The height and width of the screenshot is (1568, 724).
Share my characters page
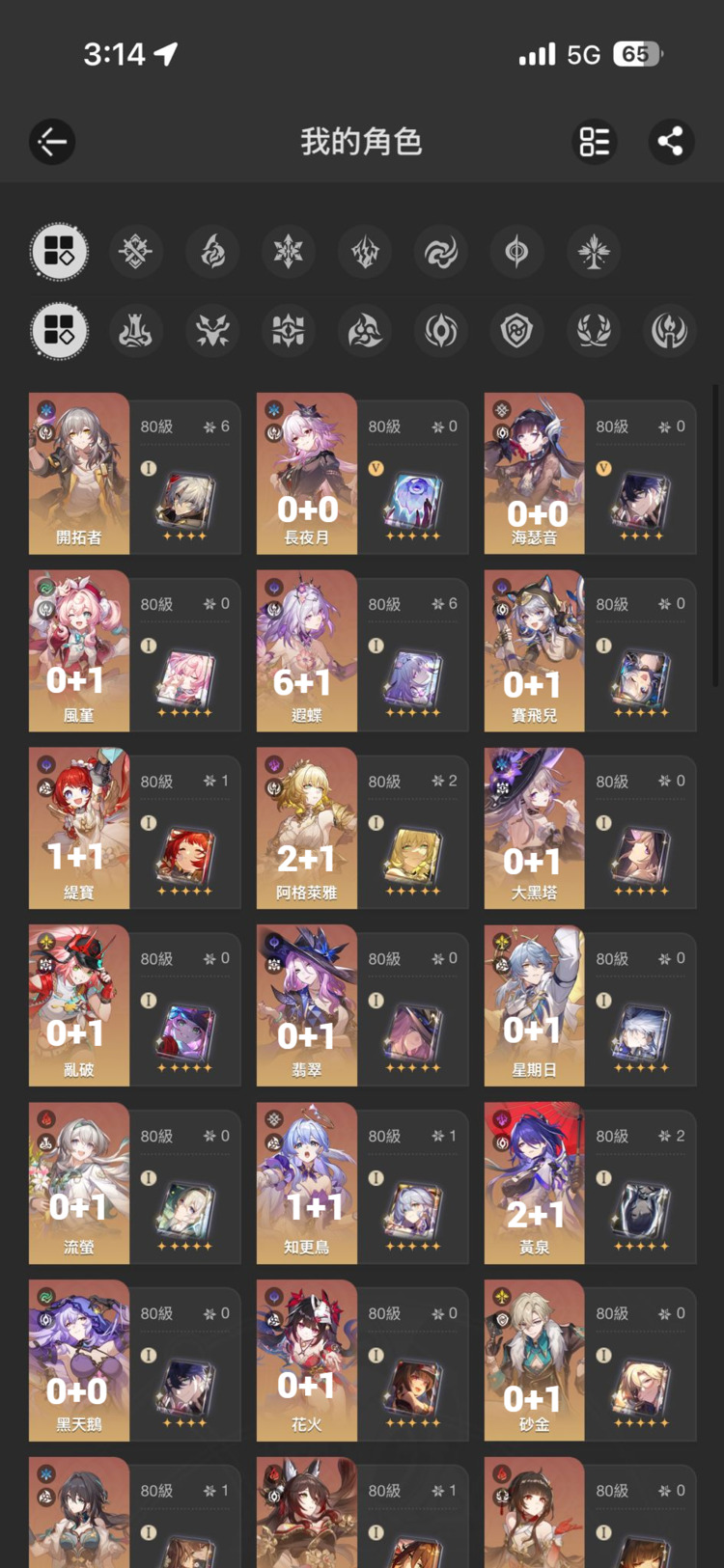tap(670, 142)
